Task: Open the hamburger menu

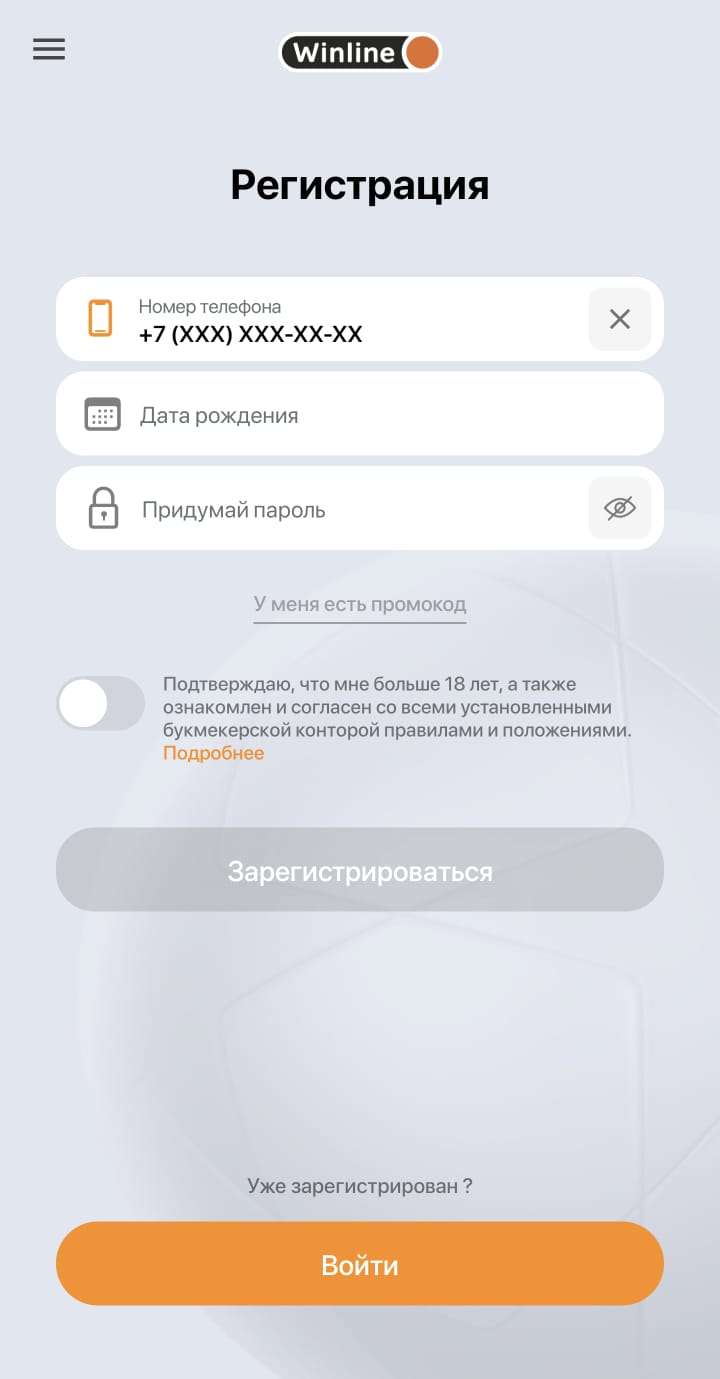Action: click(49, 49)
